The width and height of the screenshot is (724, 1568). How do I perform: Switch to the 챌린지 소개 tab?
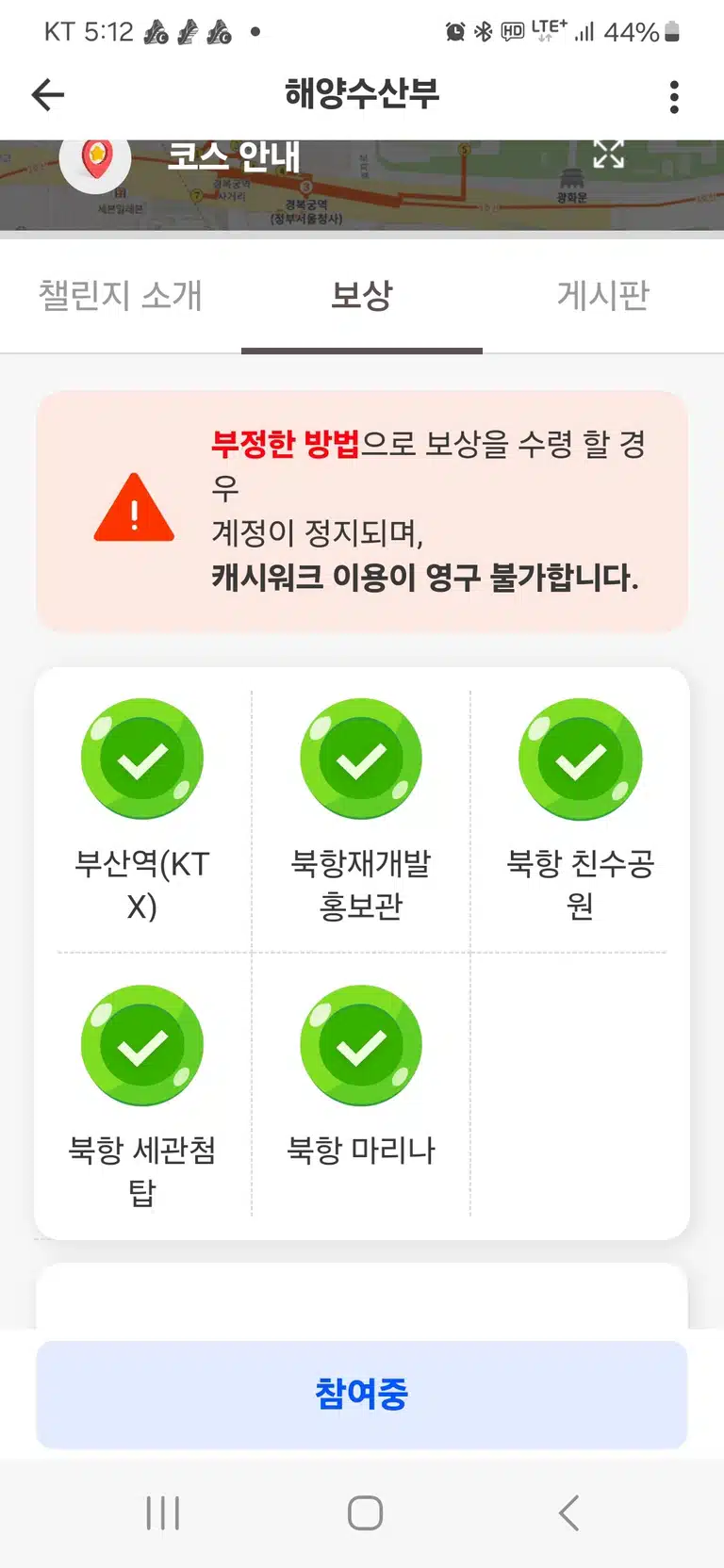point(121,295)
